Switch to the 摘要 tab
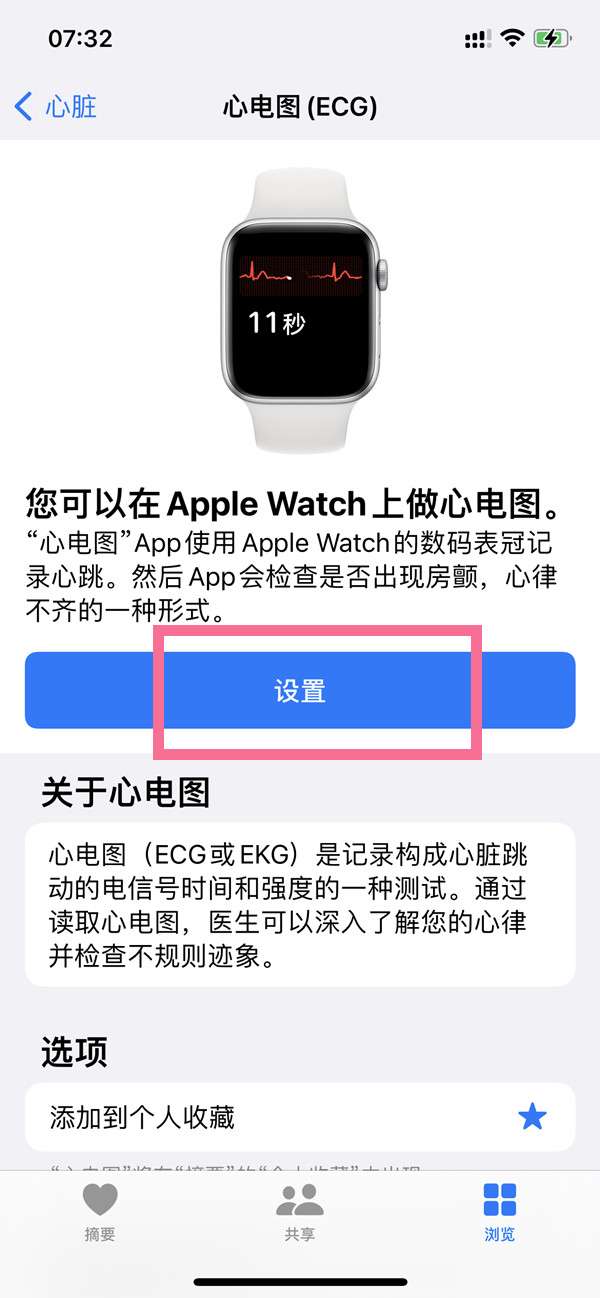 tap(100, 1212)
